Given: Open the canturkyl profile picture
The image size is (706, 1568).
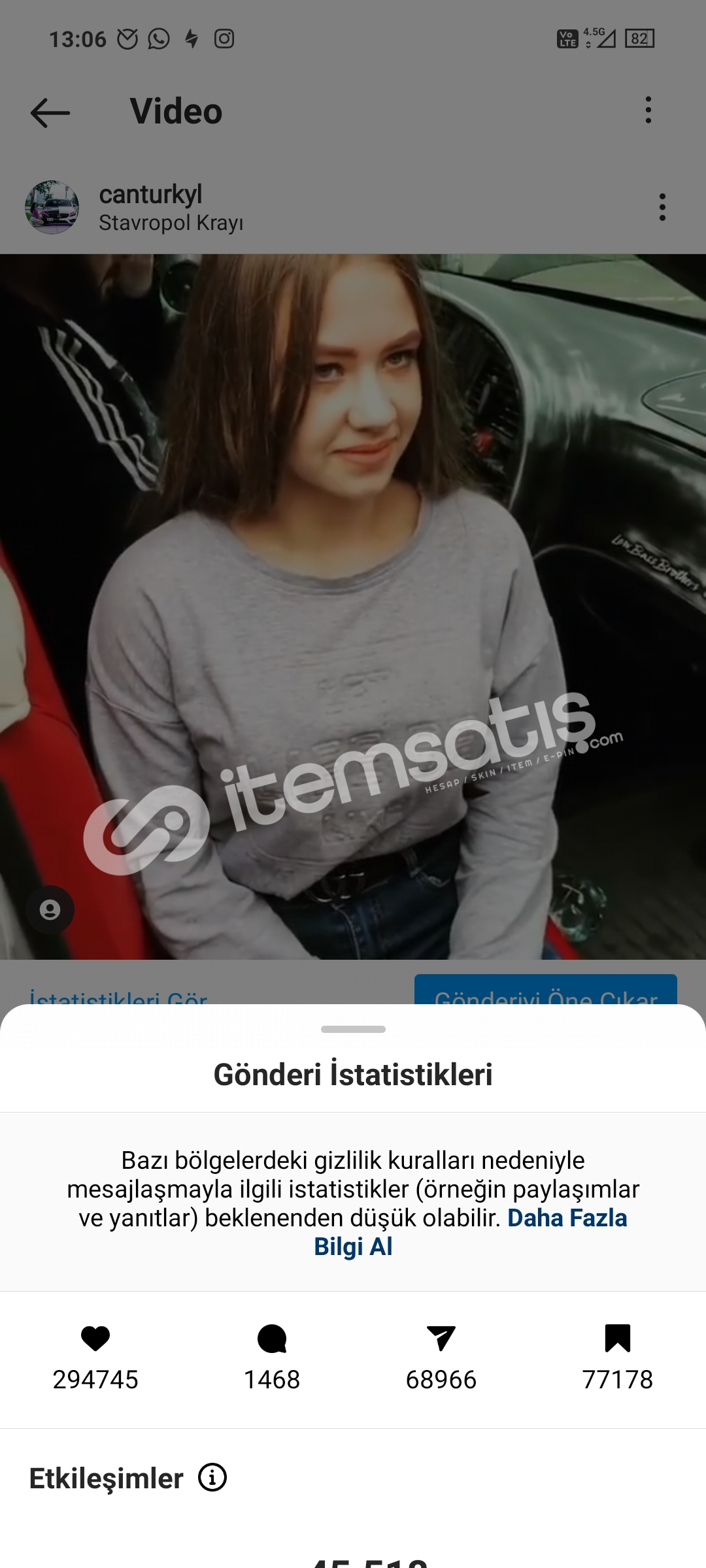Looking at the screenshot, I should (x=52, y=208).
